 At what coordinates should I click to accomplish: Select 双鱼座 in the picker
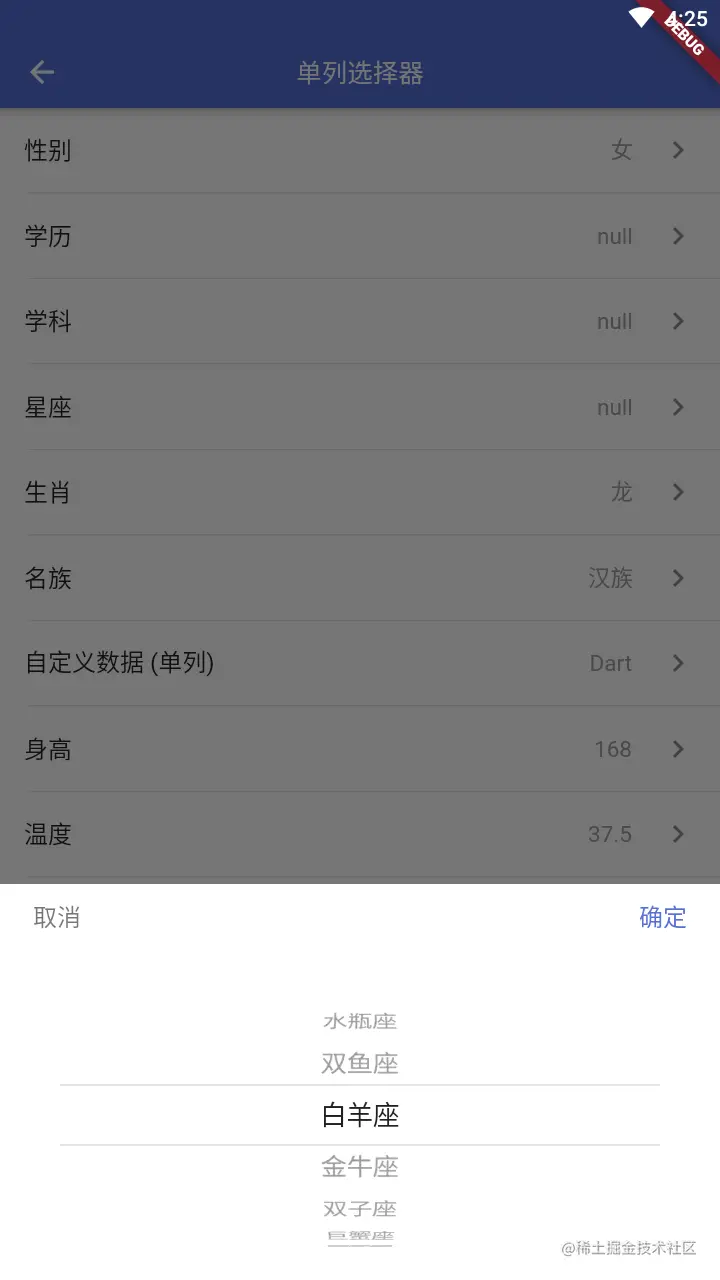tap(360, 1063)
